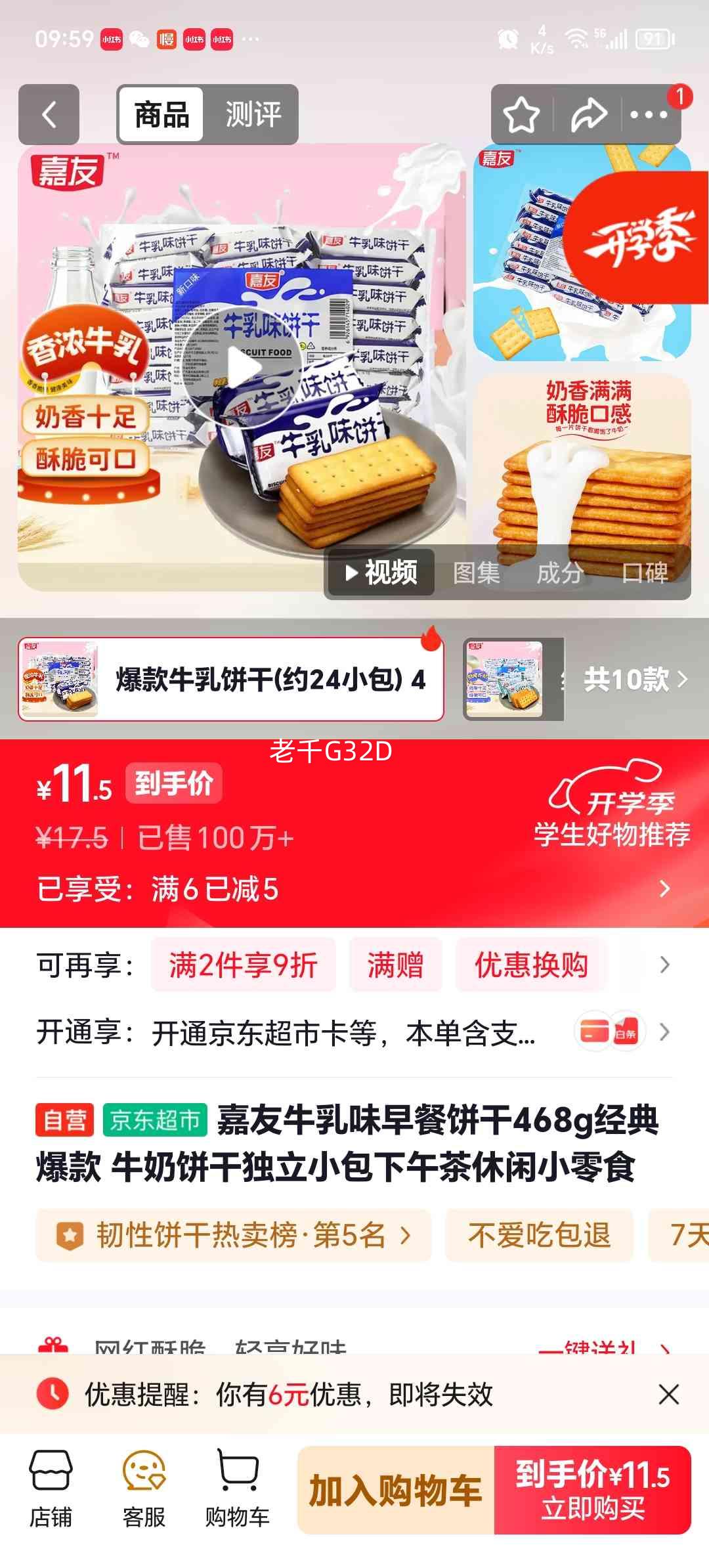Switch gallery to 成分
Image resolution: width=709 pixels, height=1568 pixels.
pos(560,573)
